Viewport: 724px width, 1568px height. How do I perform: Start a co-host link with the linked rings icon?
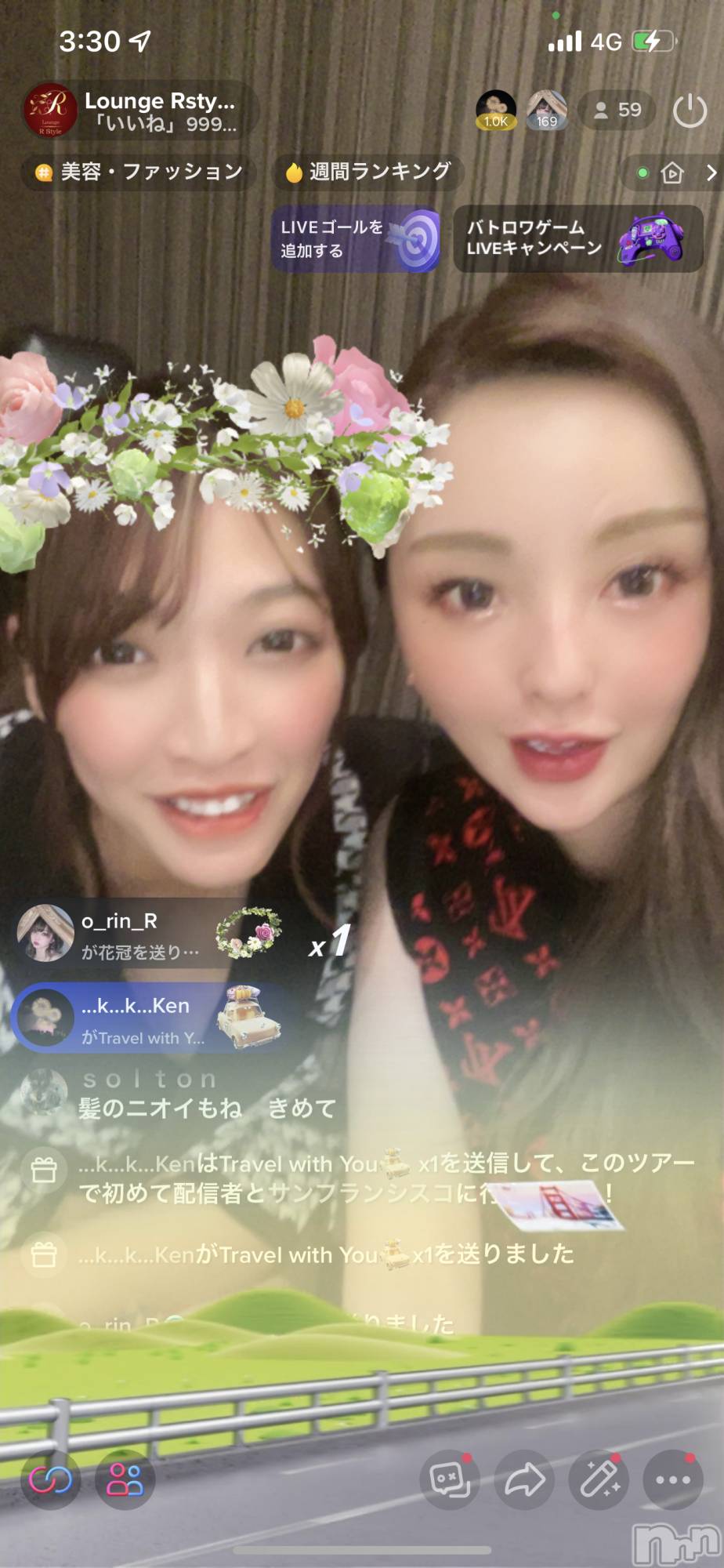click(x=50, y=1479)
